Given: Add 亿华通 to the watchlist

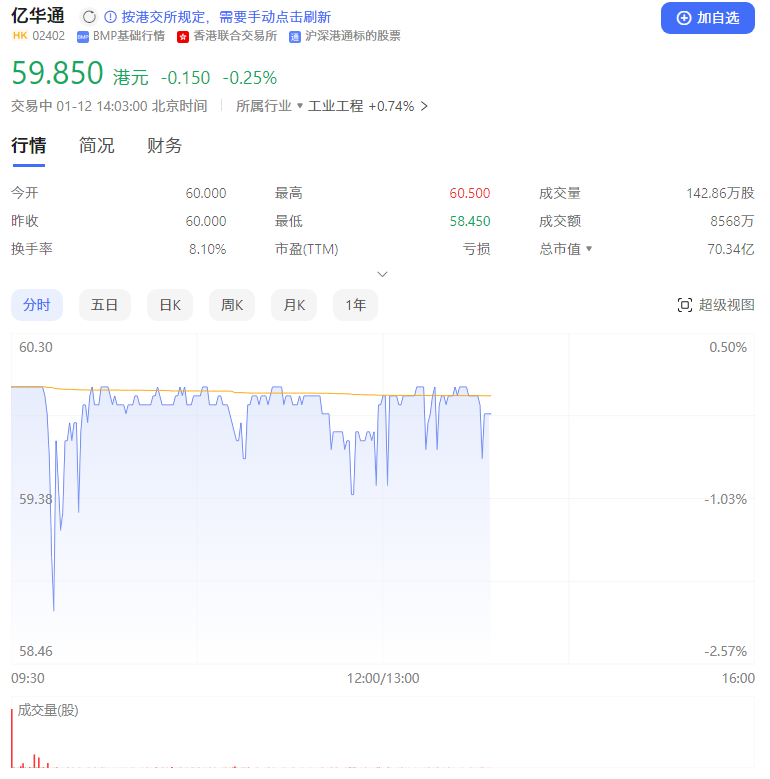Looking at the screenshot, I should [x=707, y=18].
